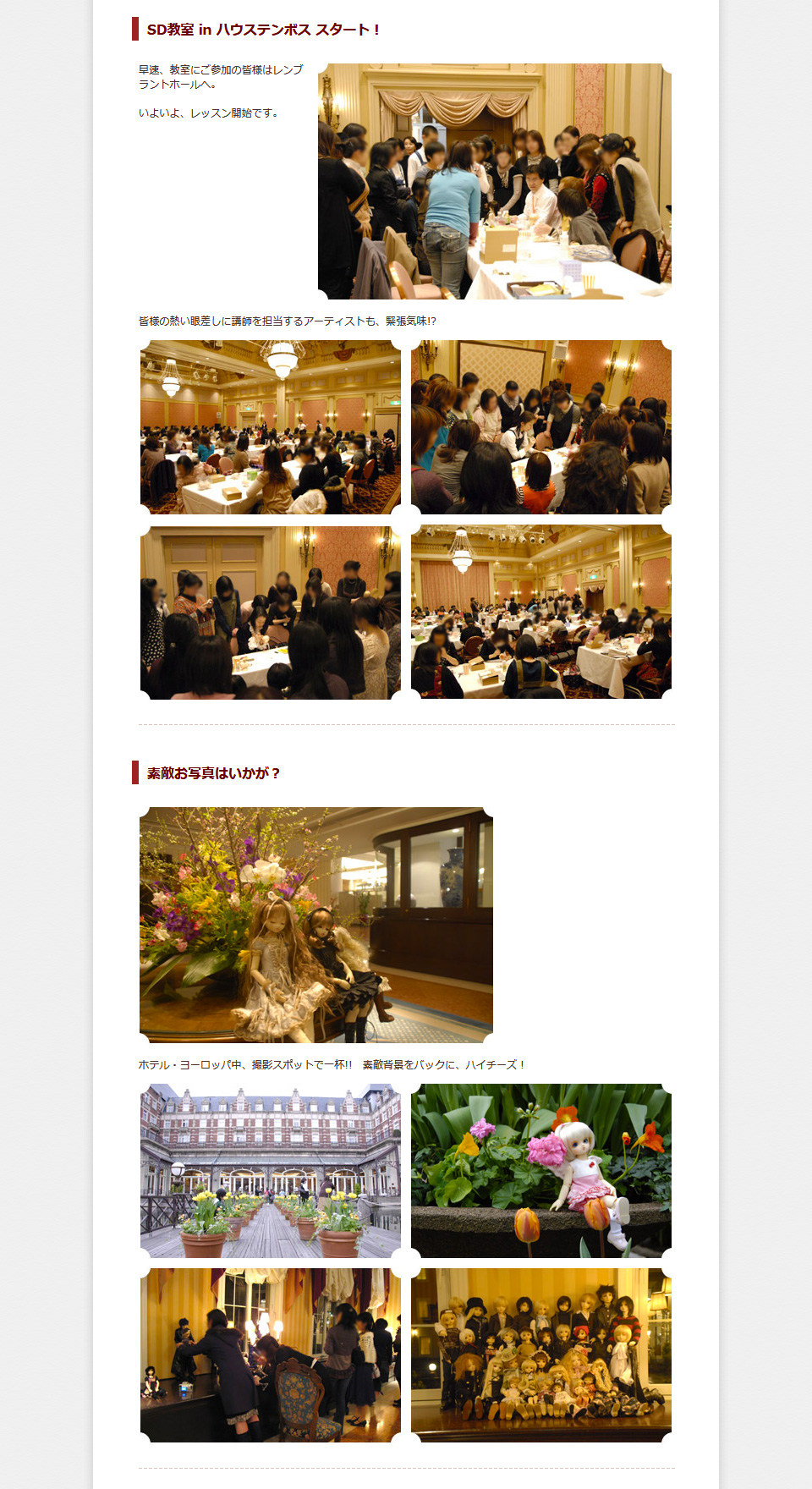Open the large lesson photo beside the intro text

click(x=494, y=181)
